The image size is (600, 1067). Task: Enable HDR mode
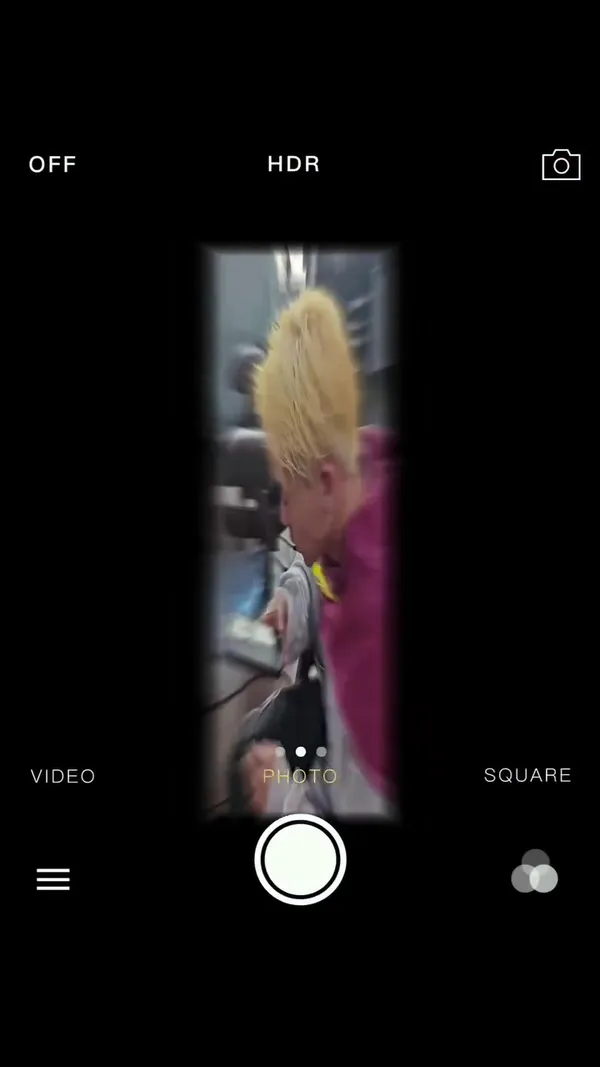pyautogui.click(x=293, y=164)
